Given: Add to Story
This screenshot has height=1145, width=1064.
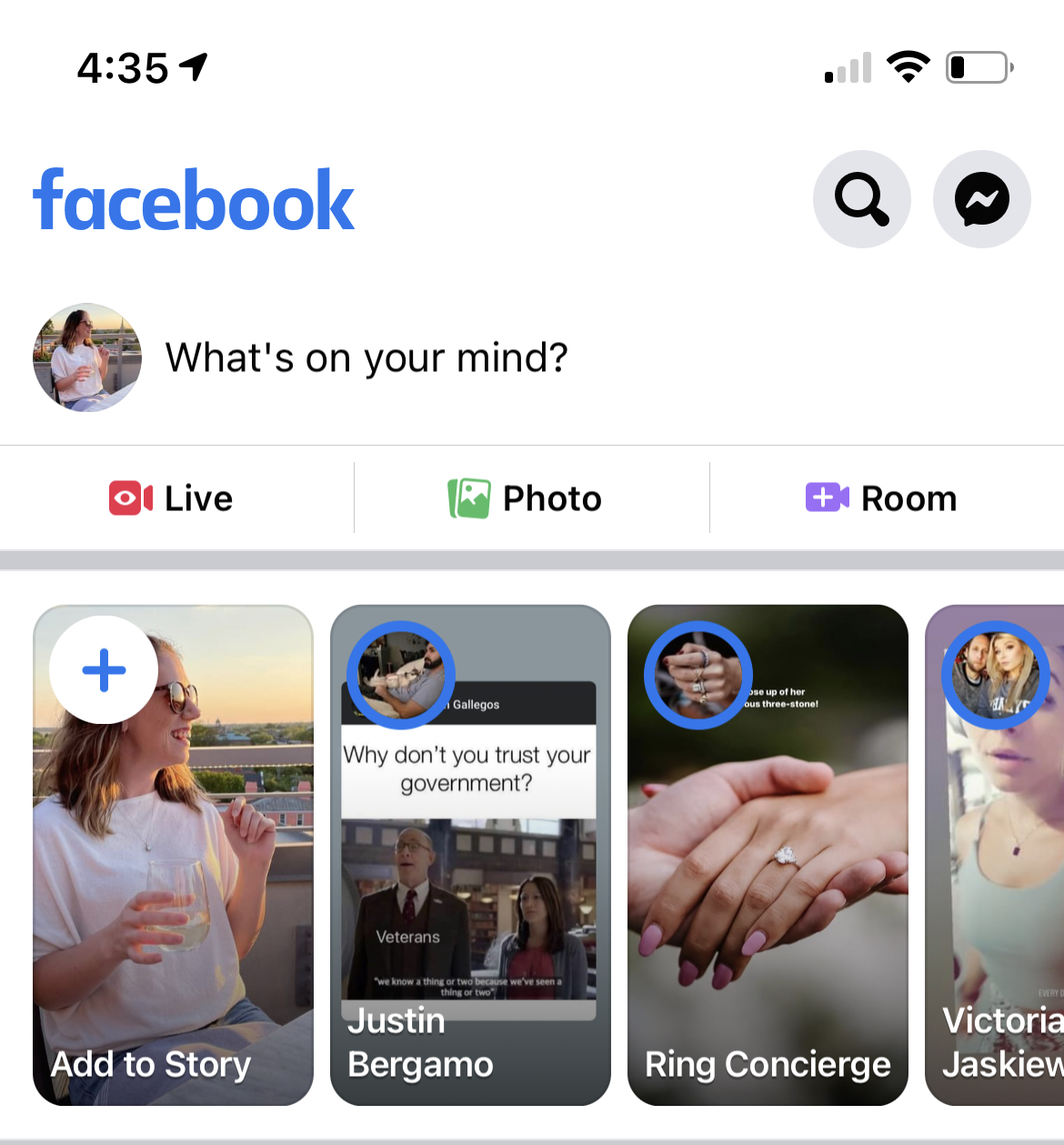Looking at the screenshot, I should click(173, 855).
